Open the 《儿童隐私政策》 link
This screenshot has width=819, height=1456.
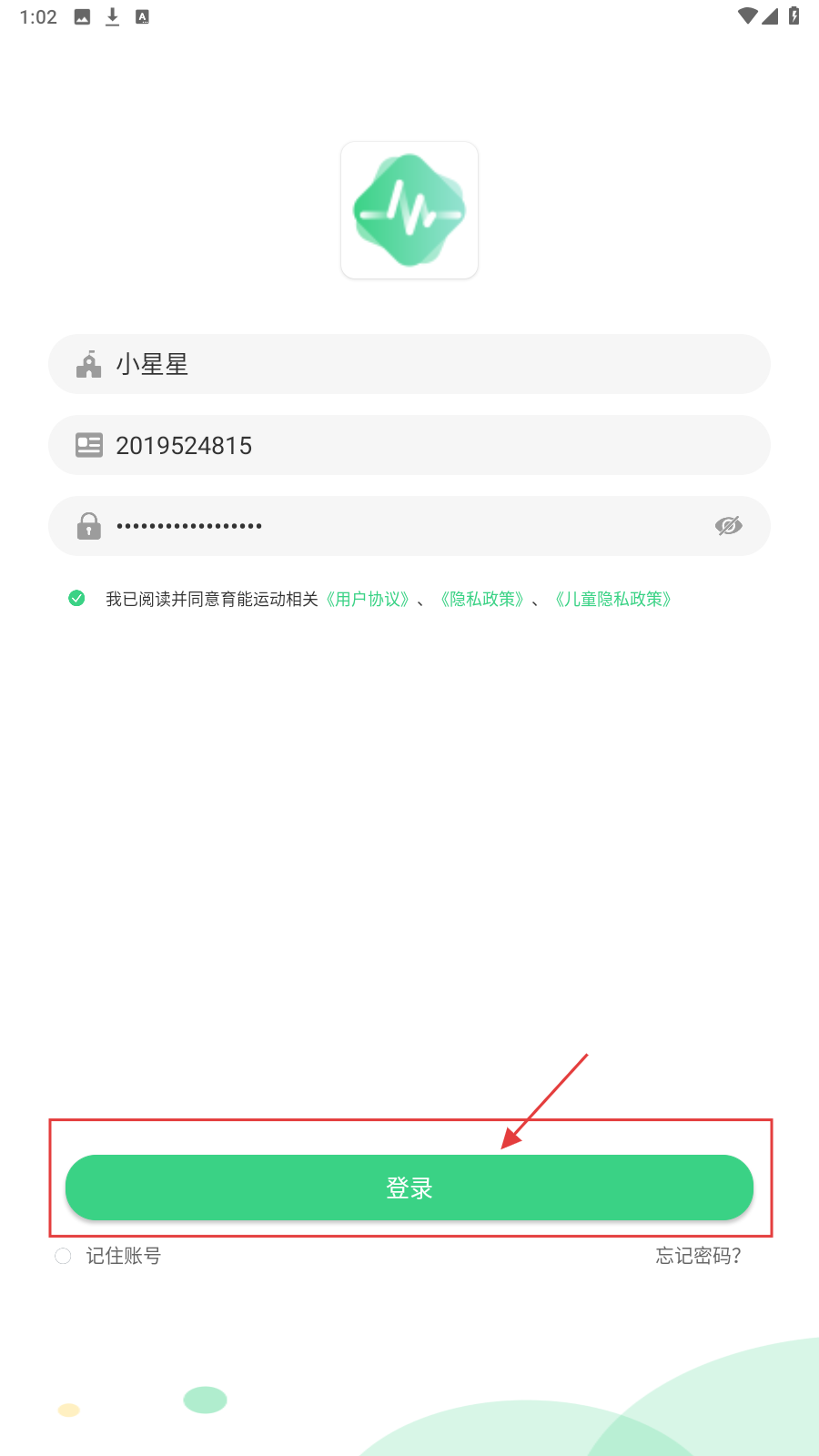point(612,599)
